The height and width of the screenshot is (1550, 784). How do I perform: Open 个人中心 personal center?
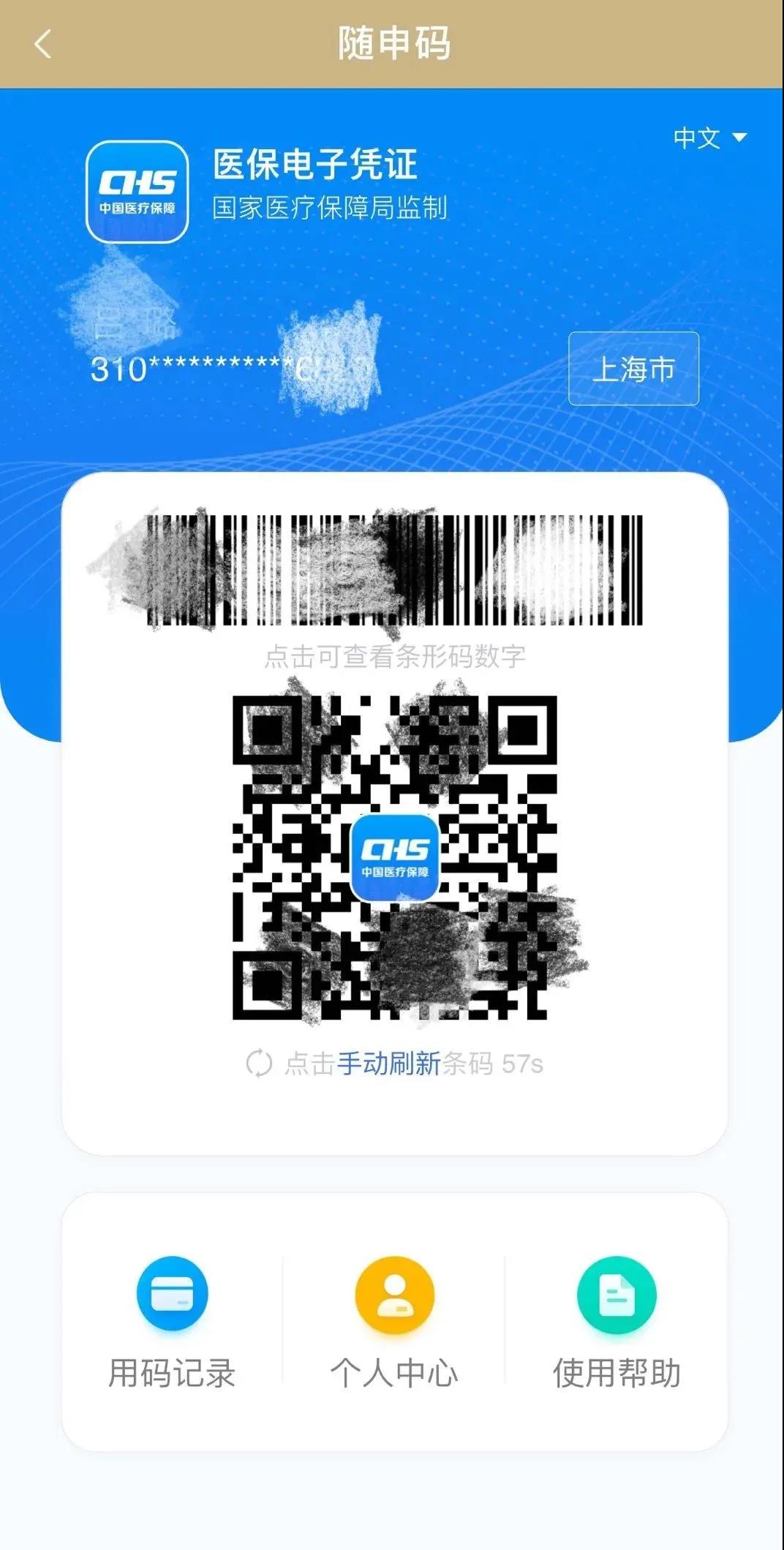pos(394,1321)
